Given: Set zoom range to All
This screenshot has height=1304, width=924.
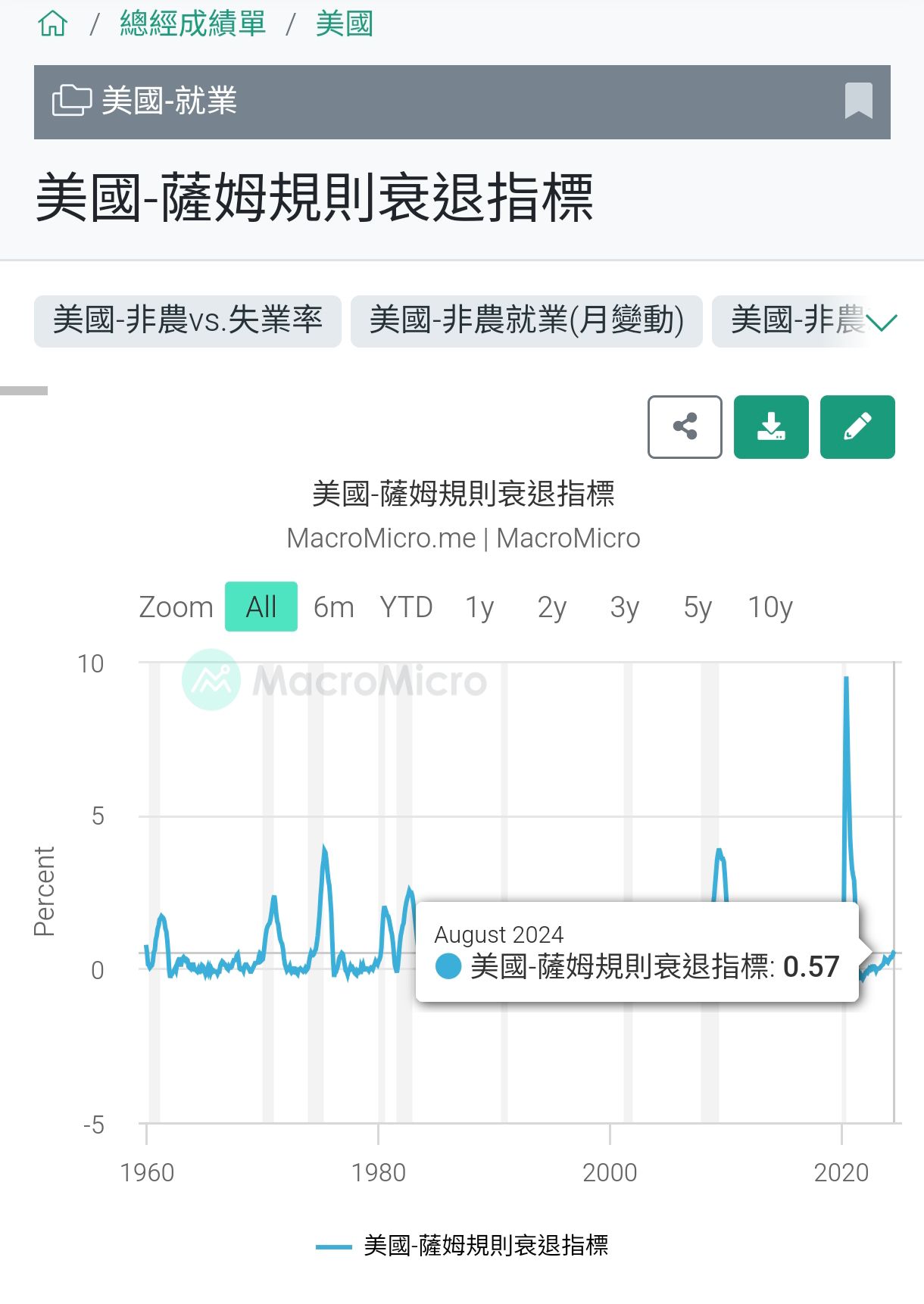Looking at the screenshot, I should point(261,607).
